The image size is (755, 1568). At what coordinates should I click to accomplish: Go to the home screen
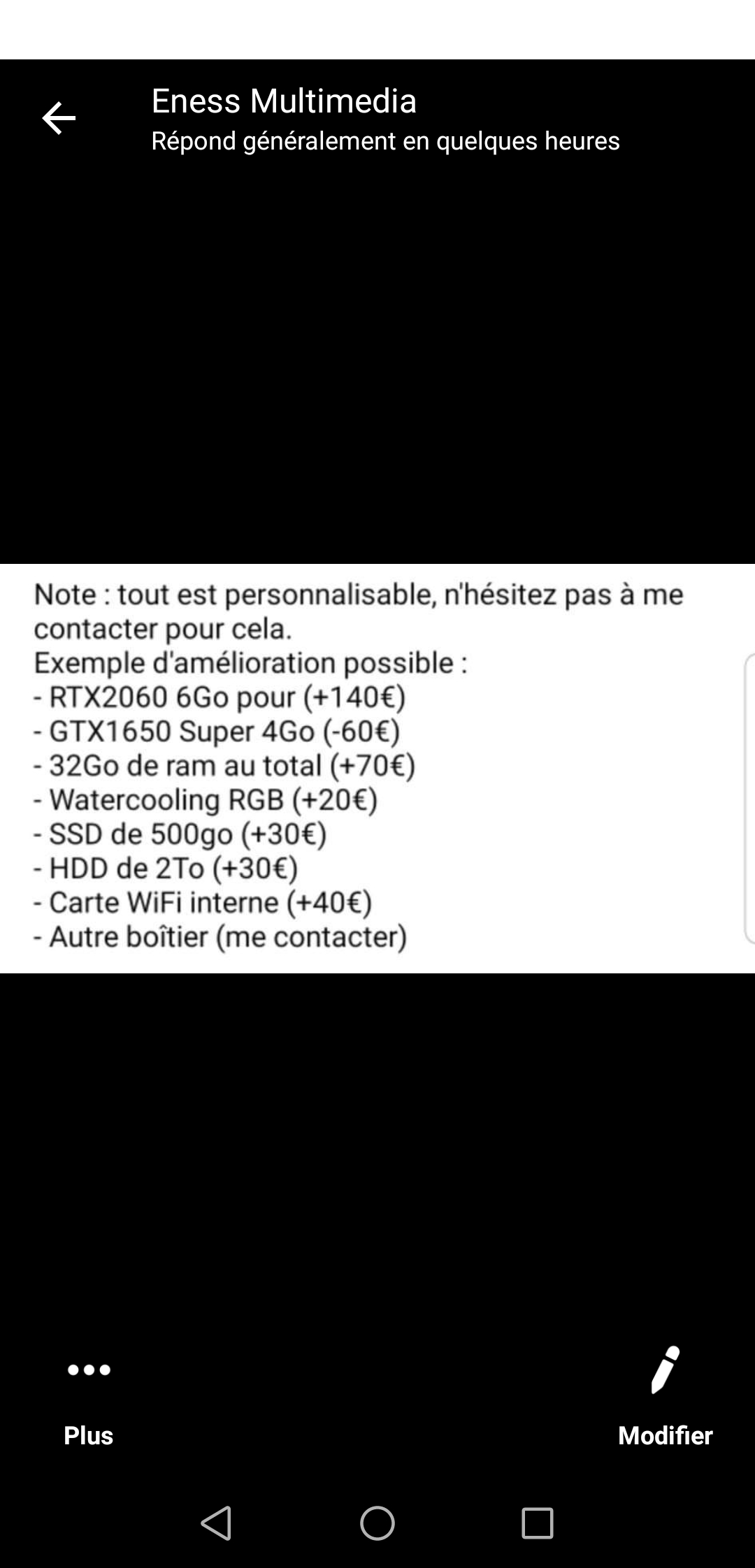coord(377,1523)
